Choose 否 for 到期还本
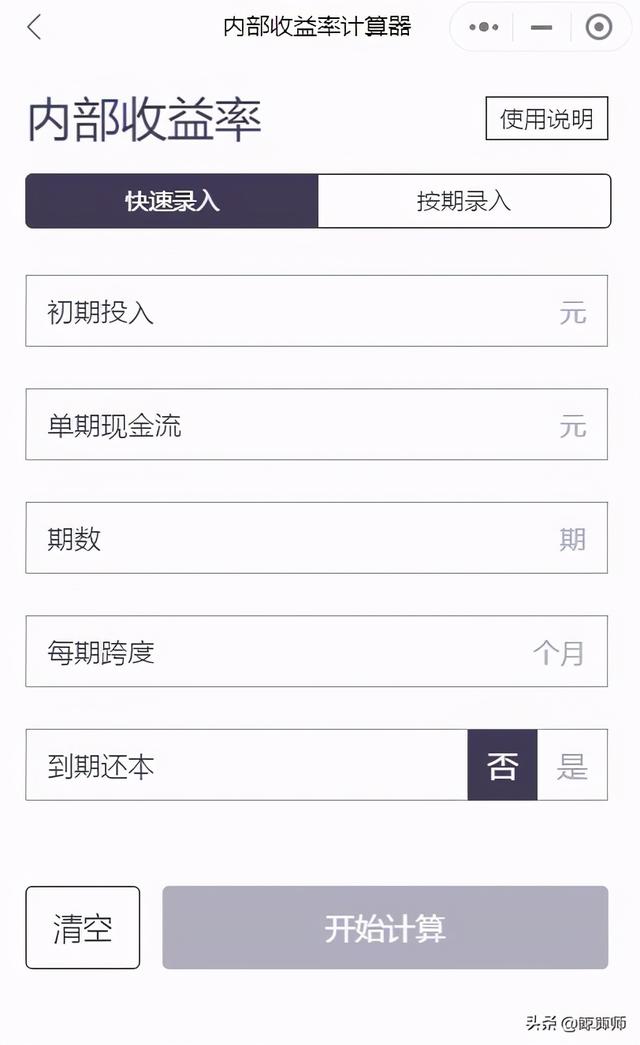Screen dimensions: 640x1045 point(502,766)
